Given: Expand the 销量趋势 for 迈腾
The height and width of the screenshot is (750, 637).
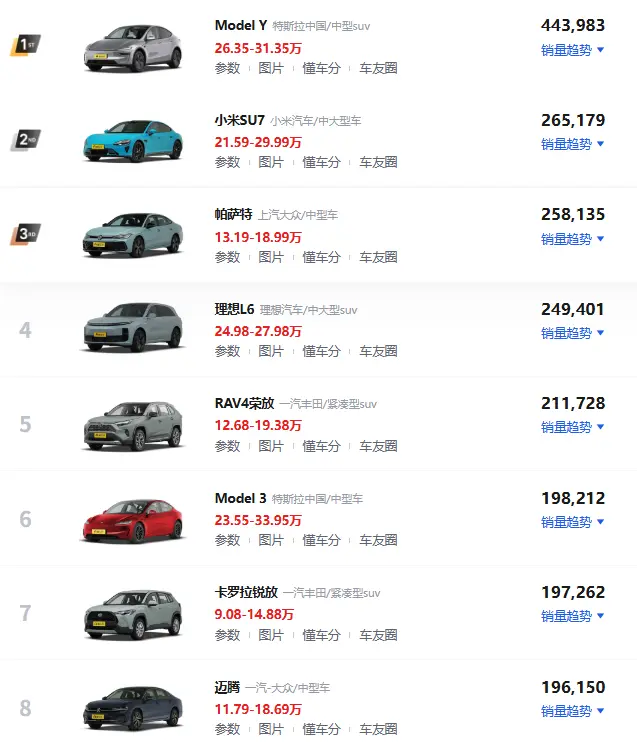Looking at the screenshot, I should [572, 711].
